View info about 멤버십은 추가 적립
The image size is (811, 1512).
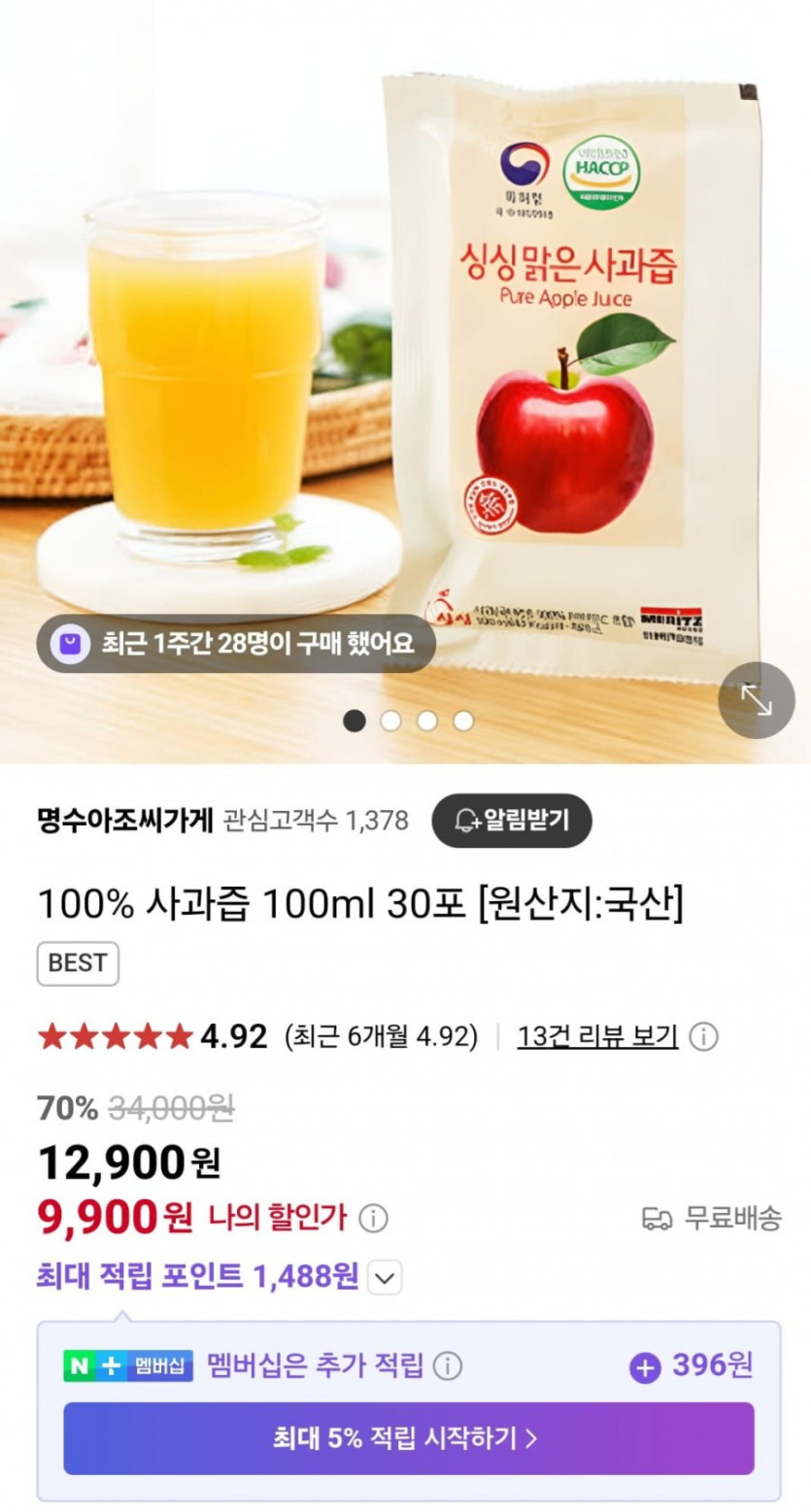click(447, 1366)
